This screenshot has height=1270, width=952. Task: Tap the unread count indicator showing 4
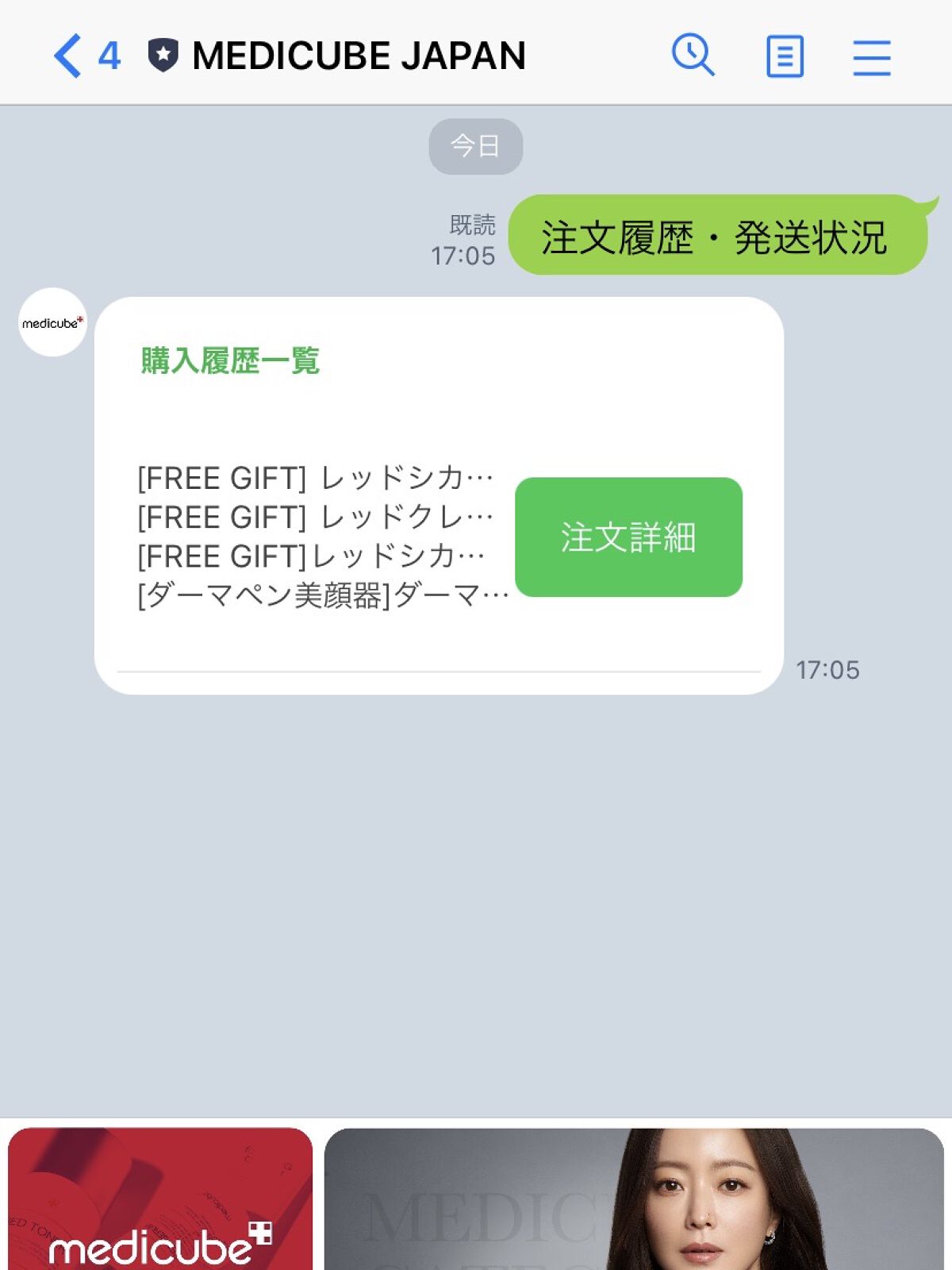tap(109, 56)
